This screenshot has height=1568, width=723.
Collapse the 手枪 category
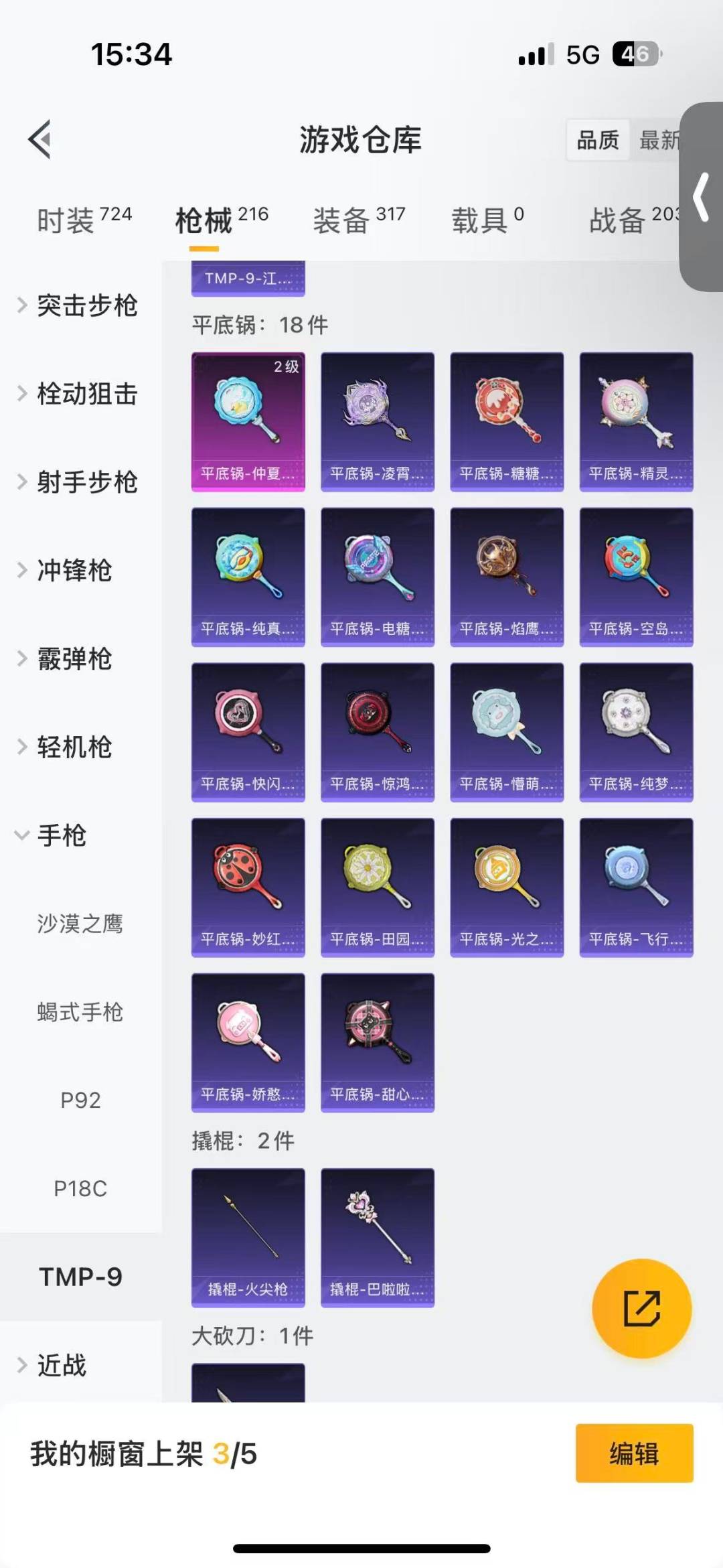60,835
